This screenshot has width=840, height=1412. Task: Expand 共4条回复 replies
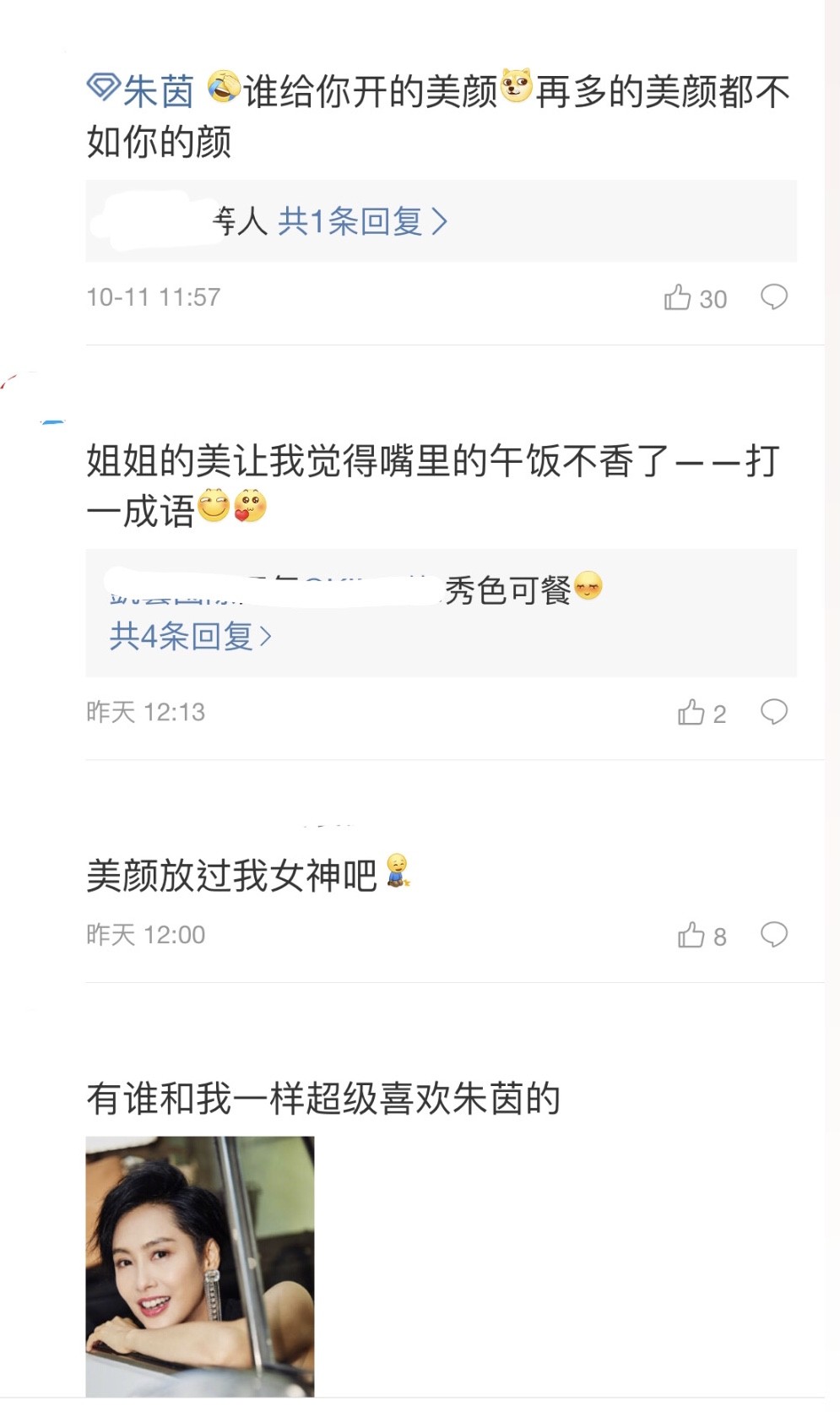coord(190,636)
